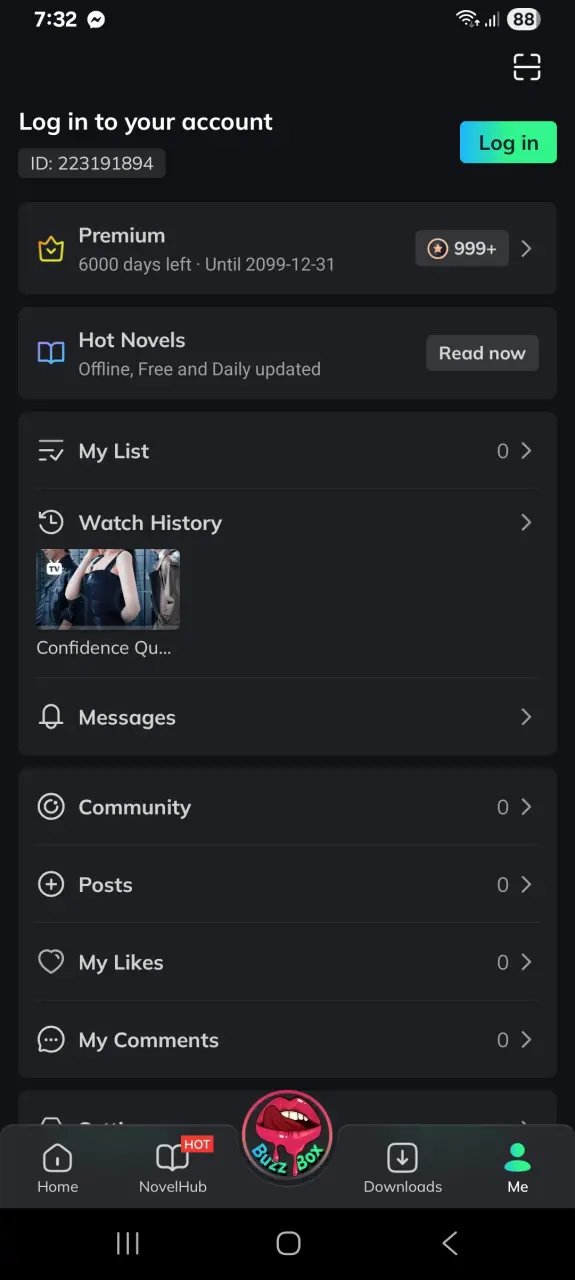
Task: Switch to the NovelHub tab
Action: (173, 1168)
